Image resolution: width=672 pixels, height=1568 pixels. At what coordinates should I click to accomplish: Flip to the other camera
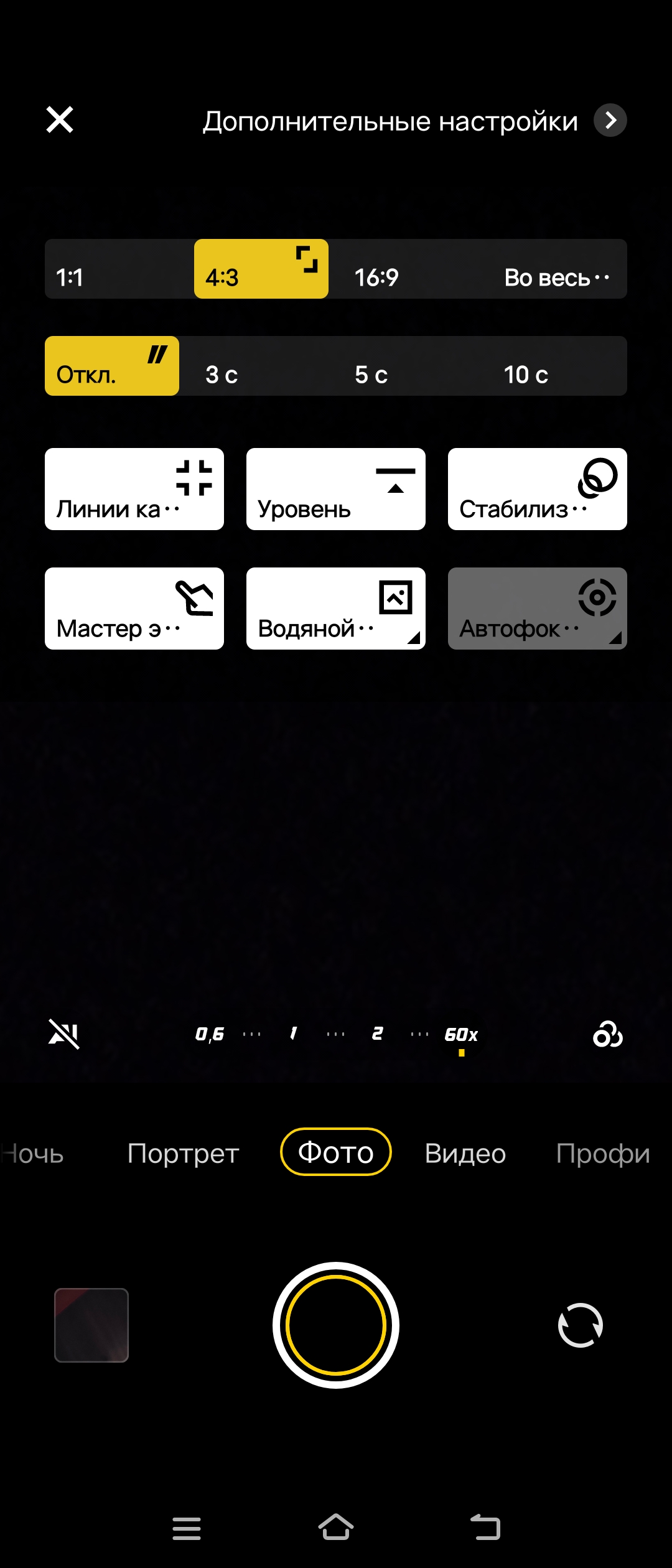[580, 1325]
